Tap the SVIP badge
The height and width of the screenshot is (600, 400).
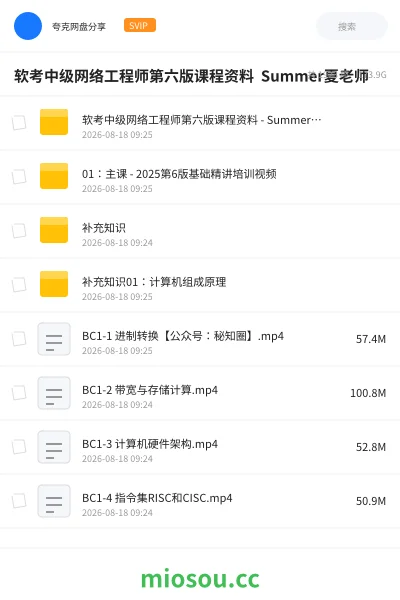pyautogui.click(x=140, y=25)
